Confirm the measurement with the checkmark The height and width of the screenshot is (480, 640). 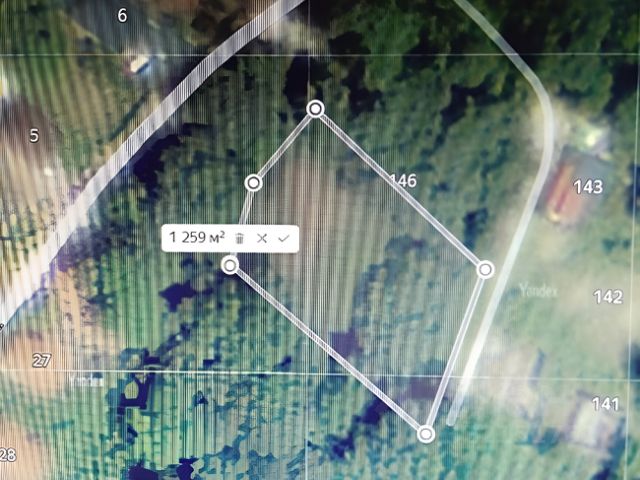(283, 238)
